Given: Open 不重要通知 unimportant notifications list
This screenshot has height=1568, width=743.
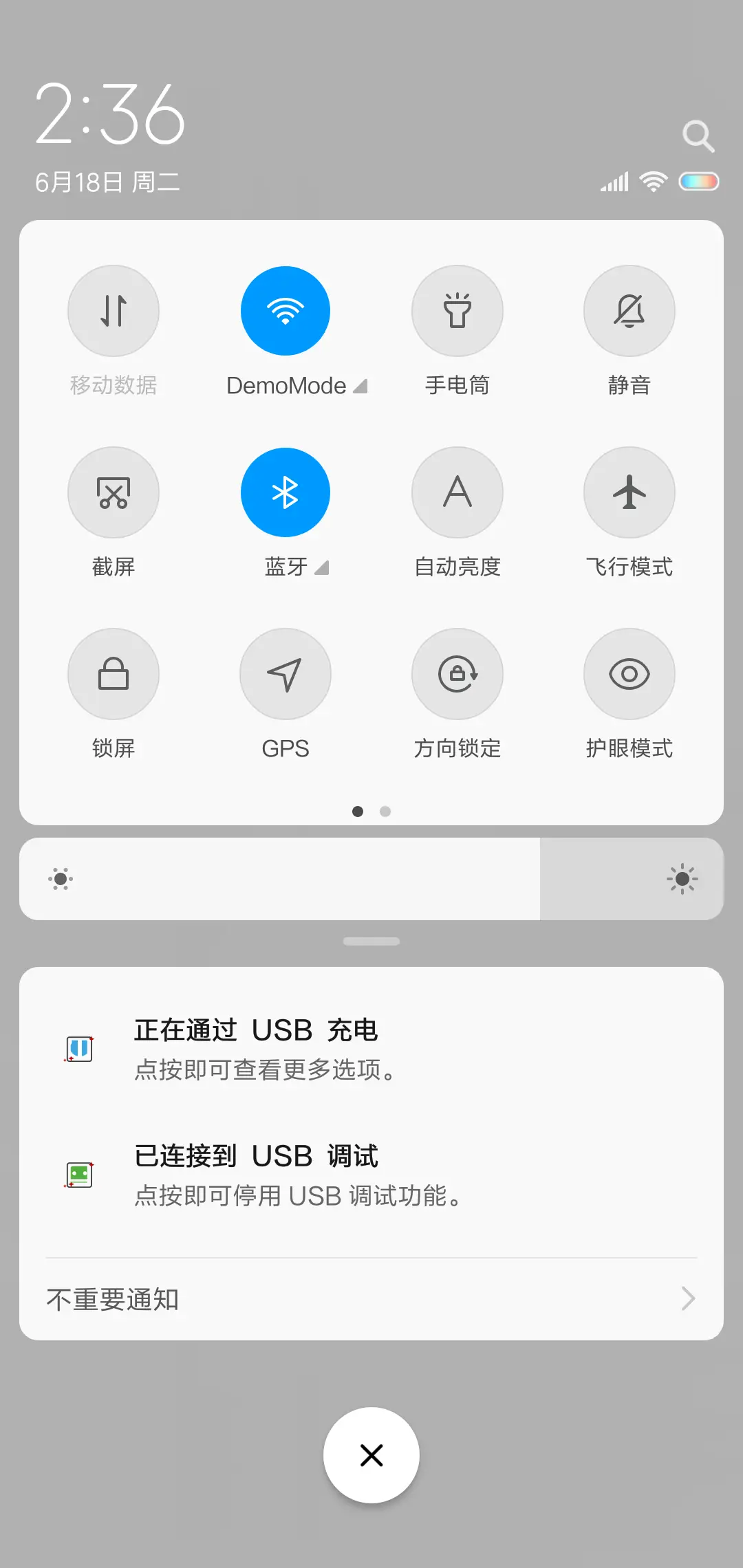Looking at the screenshot, I should coord(371,1298).
